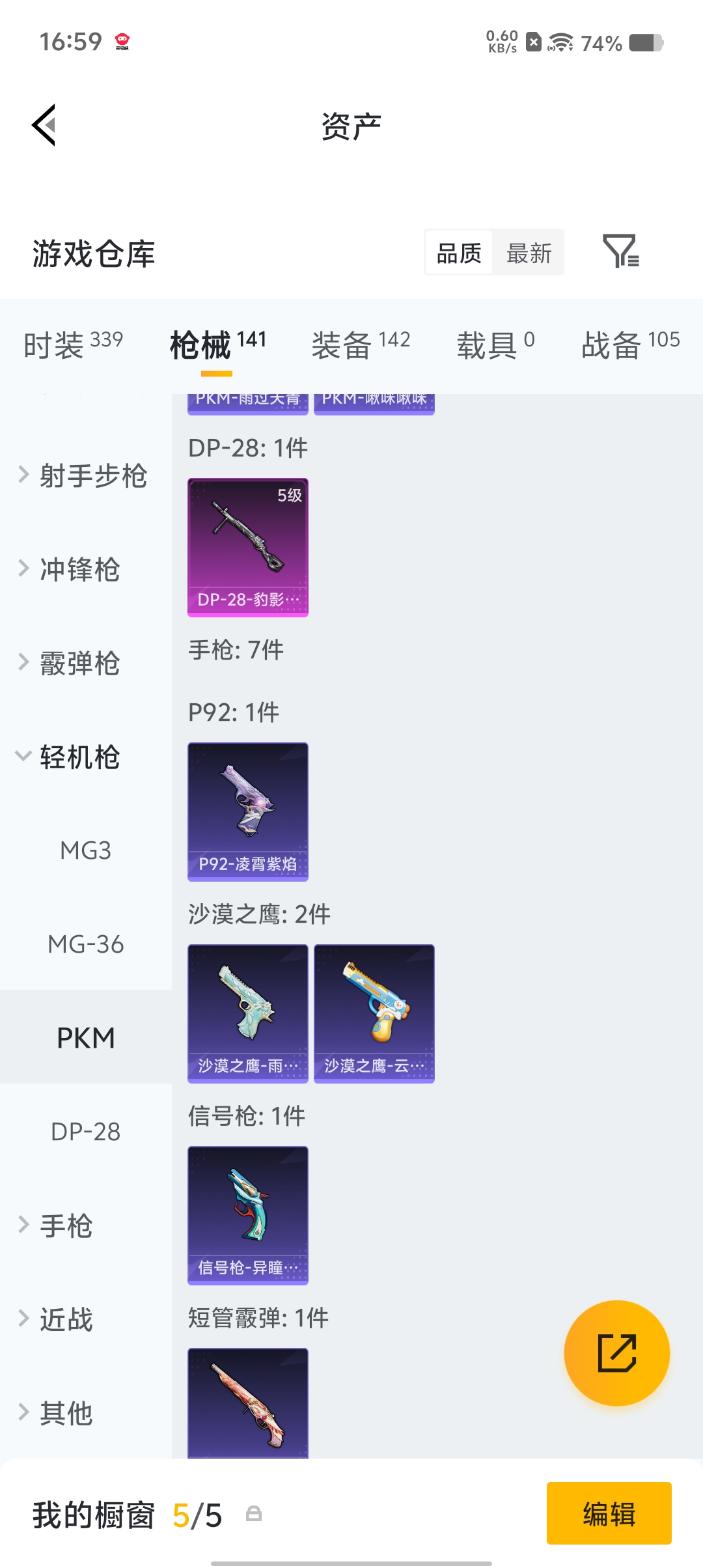Tap the back arrow to leave the 资产 page

click(x=44, y=126)
